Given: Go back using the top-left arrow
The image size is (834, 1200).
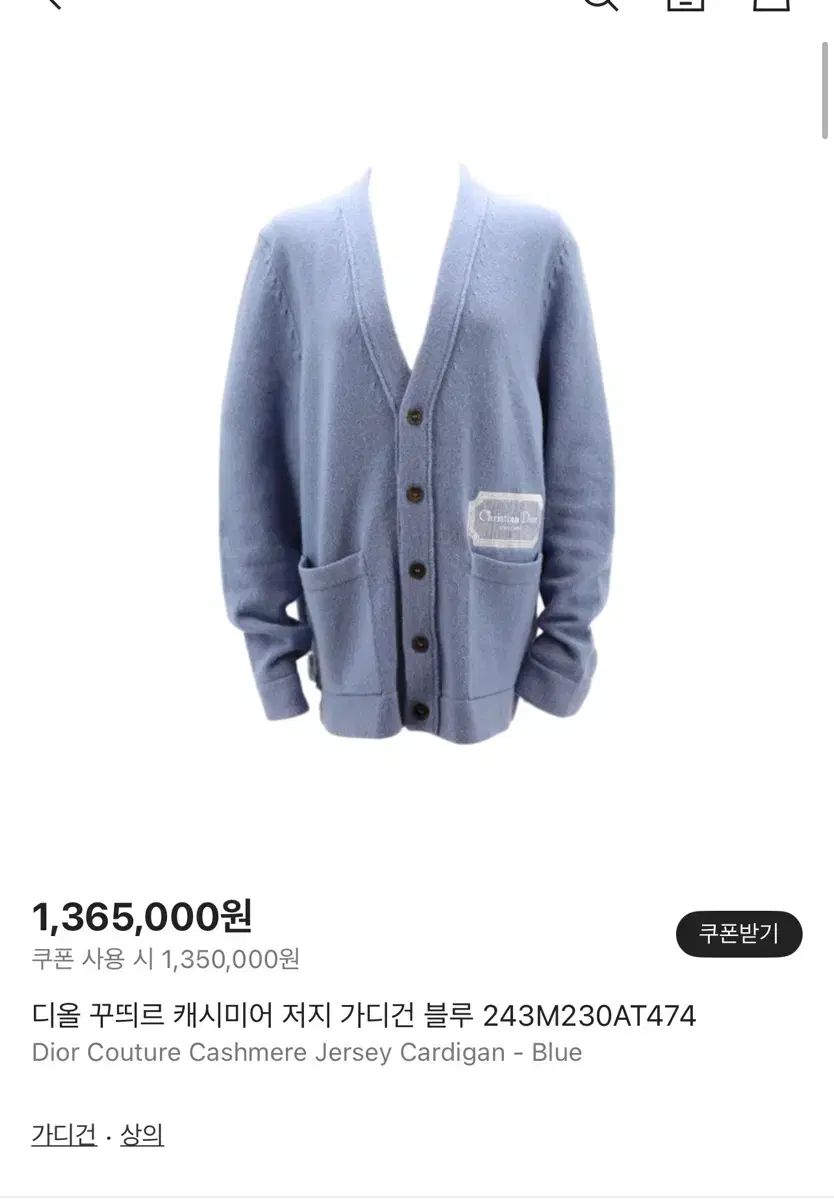Looking at the screenshot, I should click(x=48, y=4).
